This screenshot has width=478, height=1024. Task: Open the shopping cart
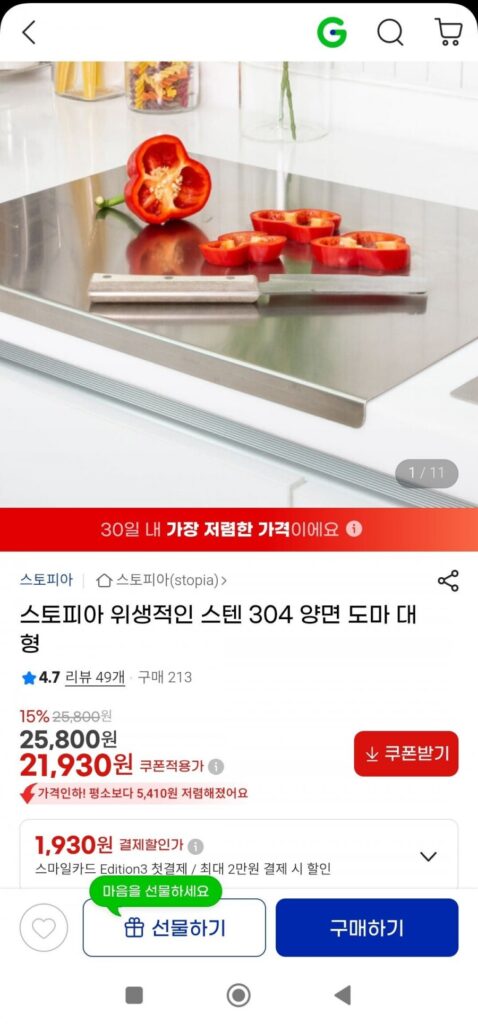point(449,32)
